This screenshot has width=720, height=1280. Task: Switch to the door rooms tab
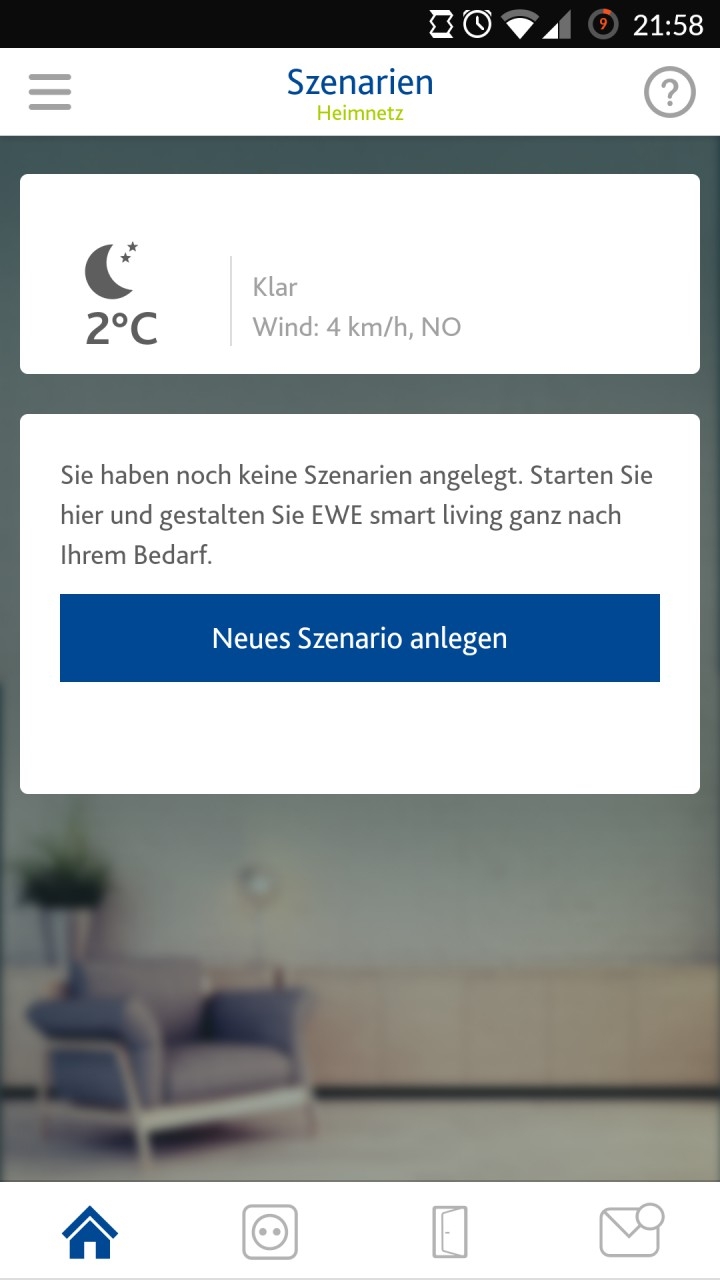point(450,1232)
